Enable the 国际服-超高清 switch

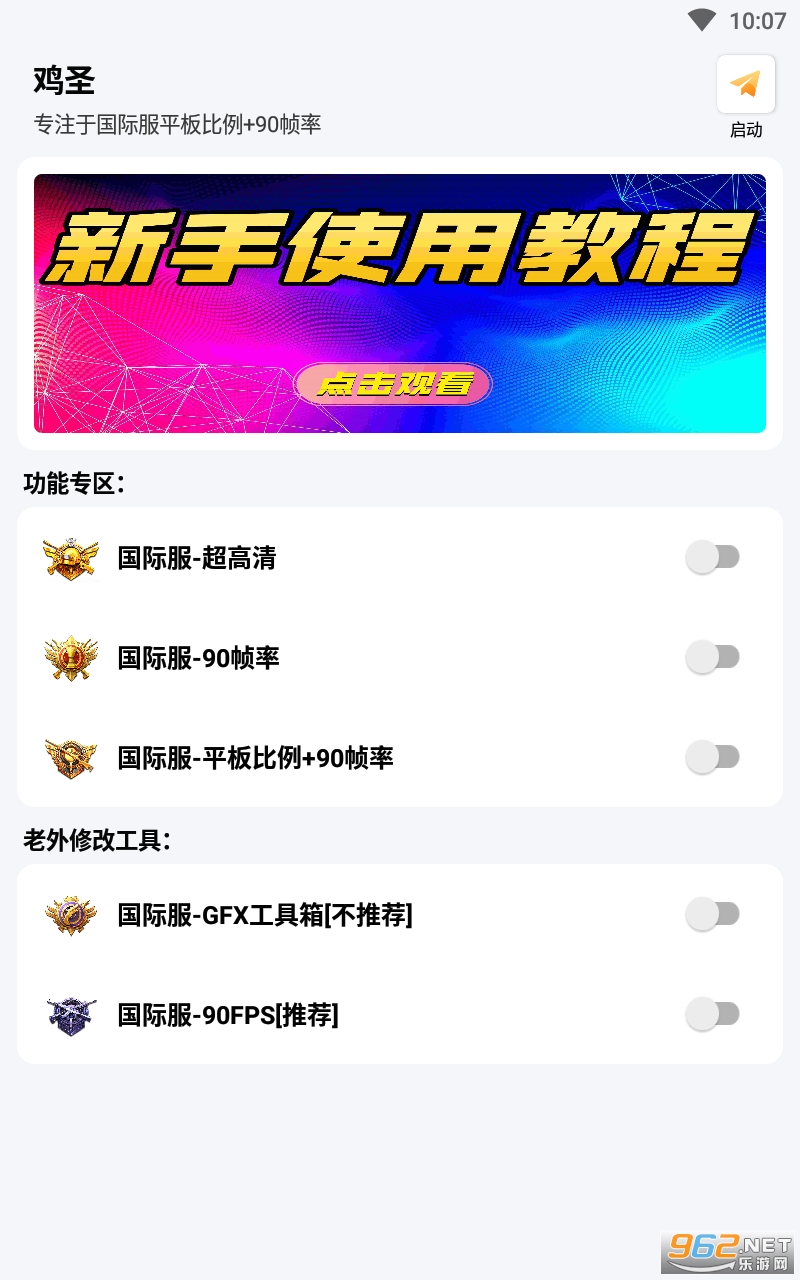pyautogui.click(x=712, y=557)
